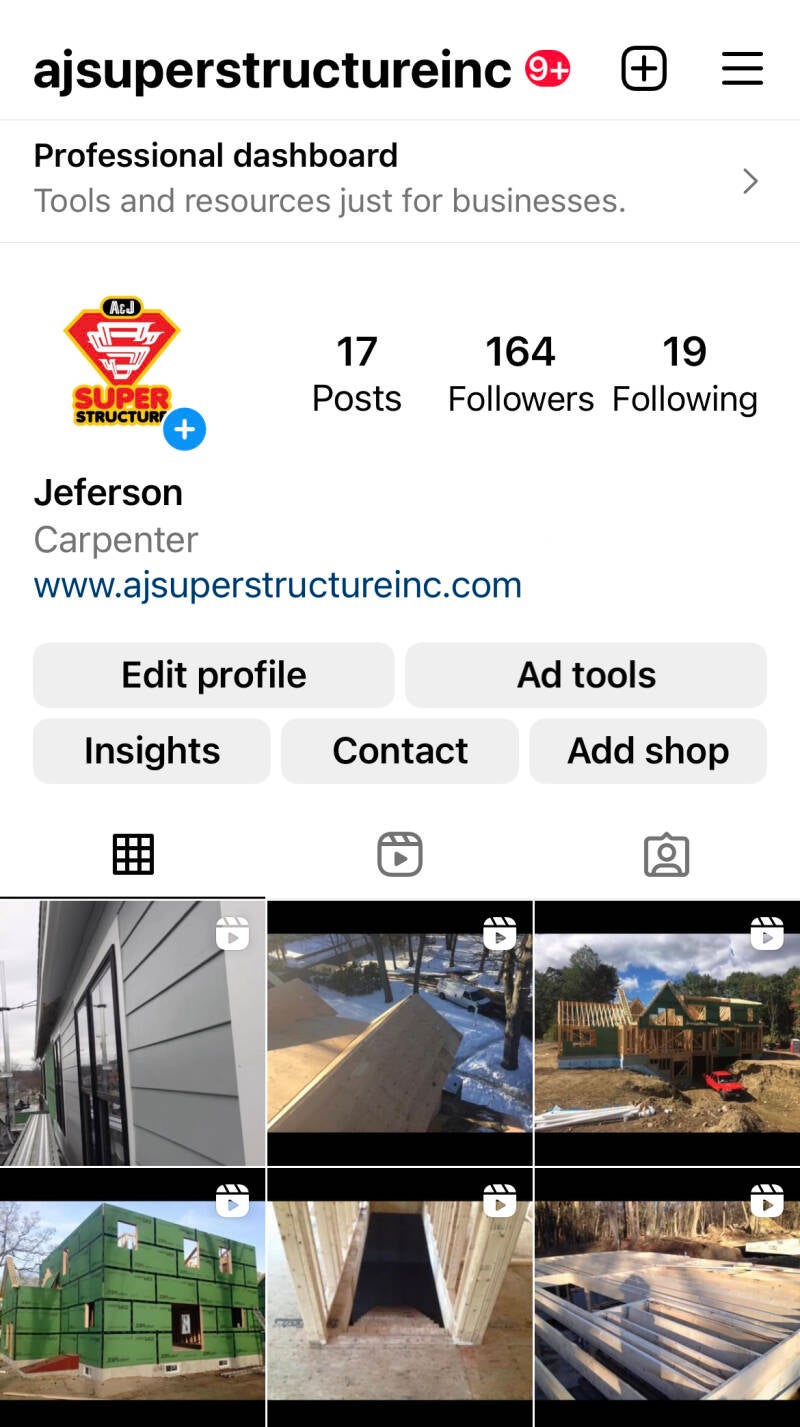This screenshot has width=800, height=1427.
Task: Tap the Contact button
Action: coord(400,751)
